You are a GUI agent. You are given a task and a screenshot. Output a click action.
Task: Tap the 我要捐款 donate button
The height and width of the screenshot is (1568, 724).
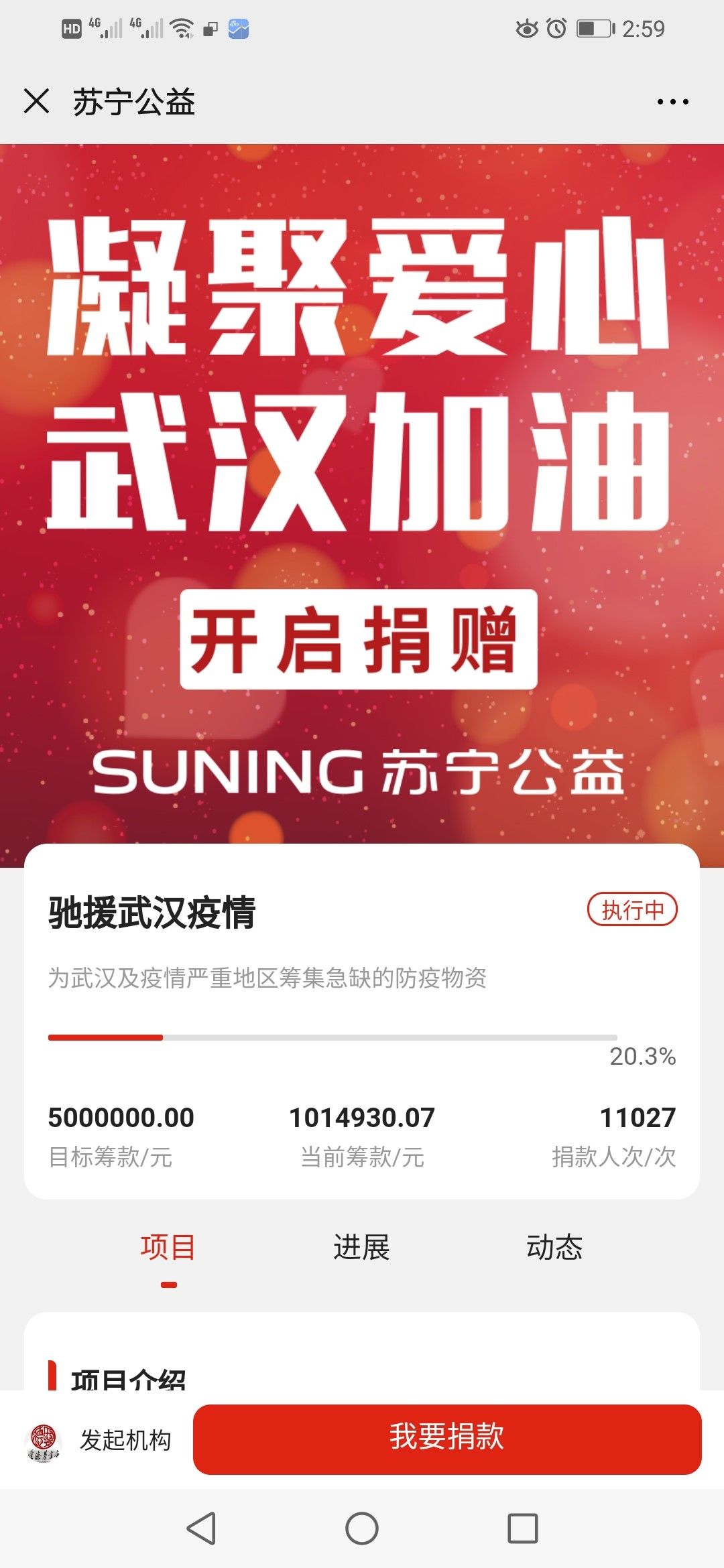tap(447, 1439)
